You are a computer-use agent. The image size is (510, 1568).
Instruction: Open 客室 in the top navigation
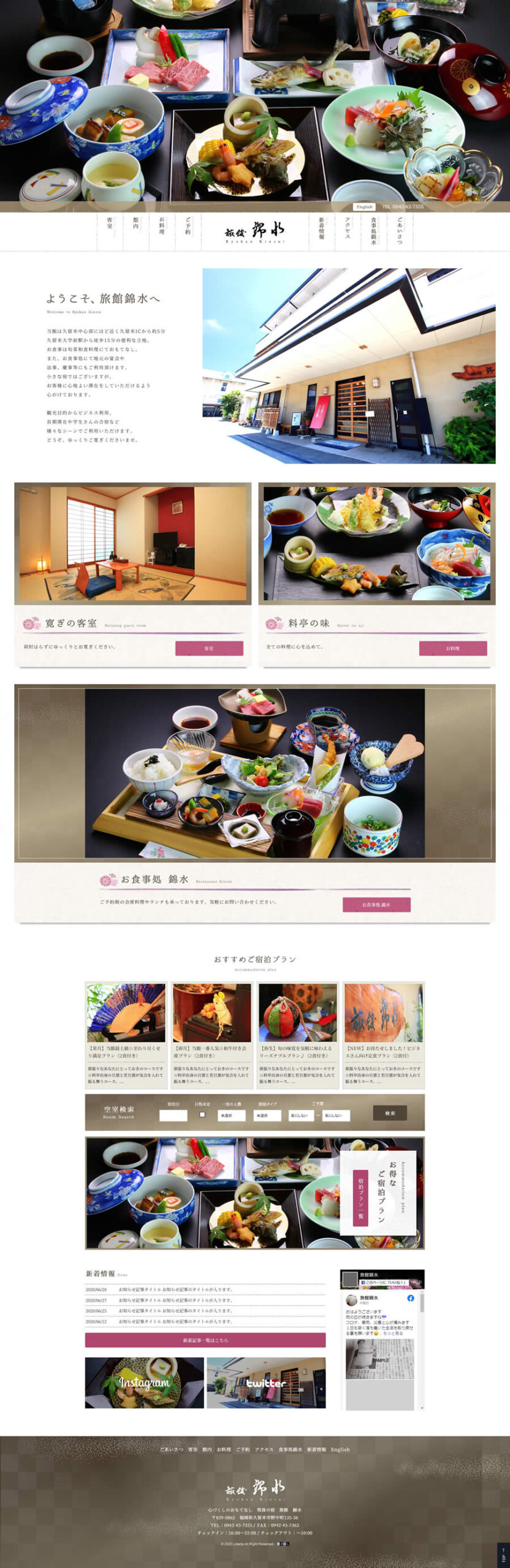point(110,224)
